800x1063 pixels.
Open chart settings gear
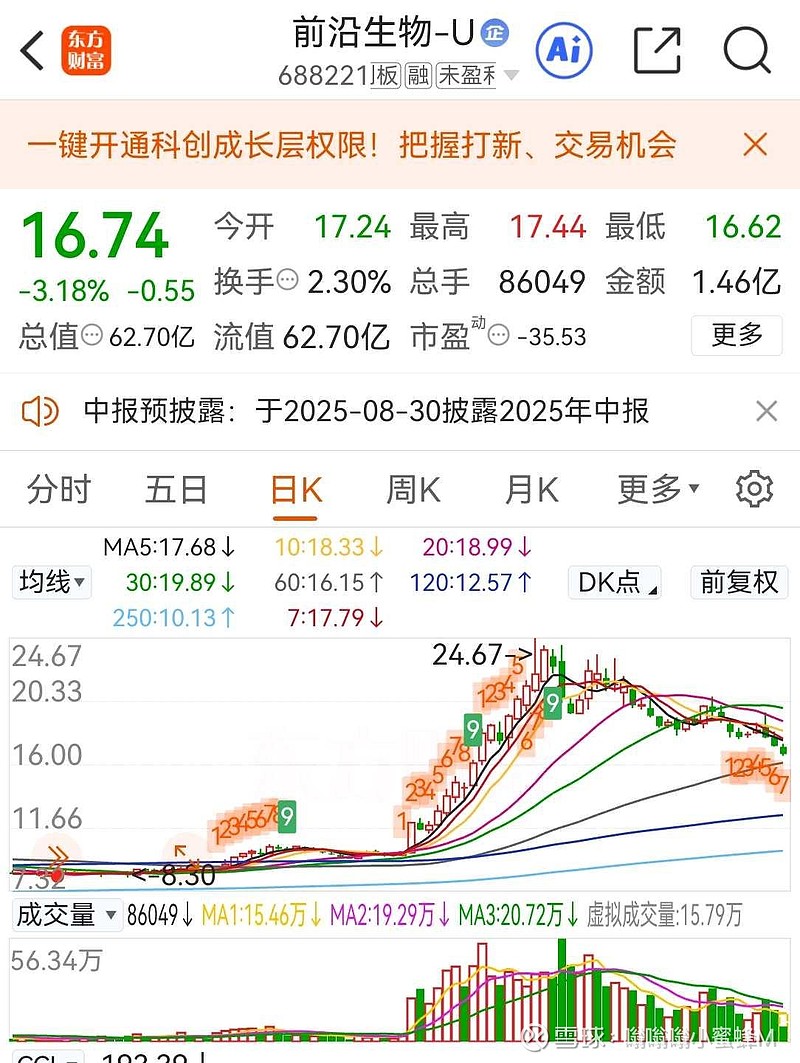754,489
